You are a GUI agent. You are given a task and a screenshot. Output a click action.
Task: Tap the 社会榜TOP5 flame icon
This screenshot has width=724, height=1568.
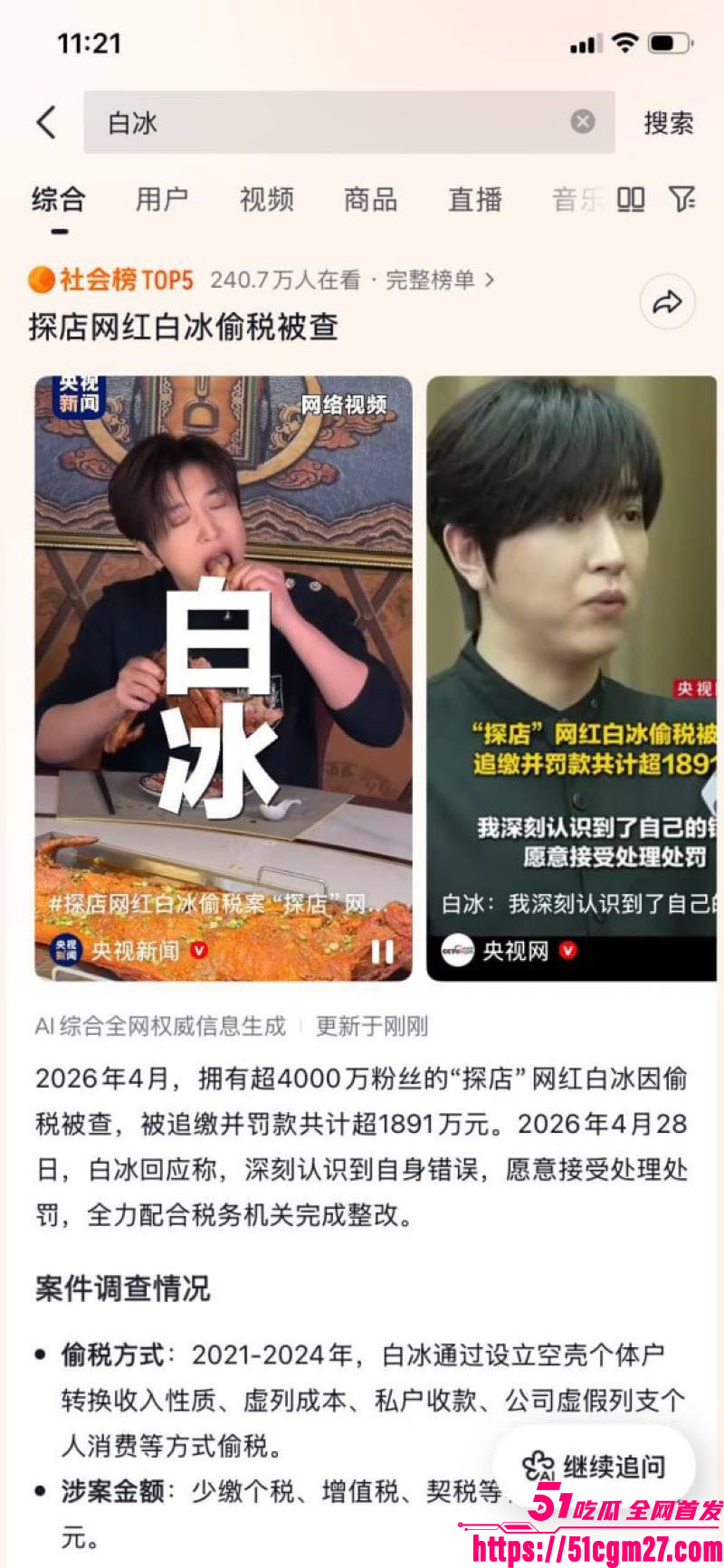42,280
